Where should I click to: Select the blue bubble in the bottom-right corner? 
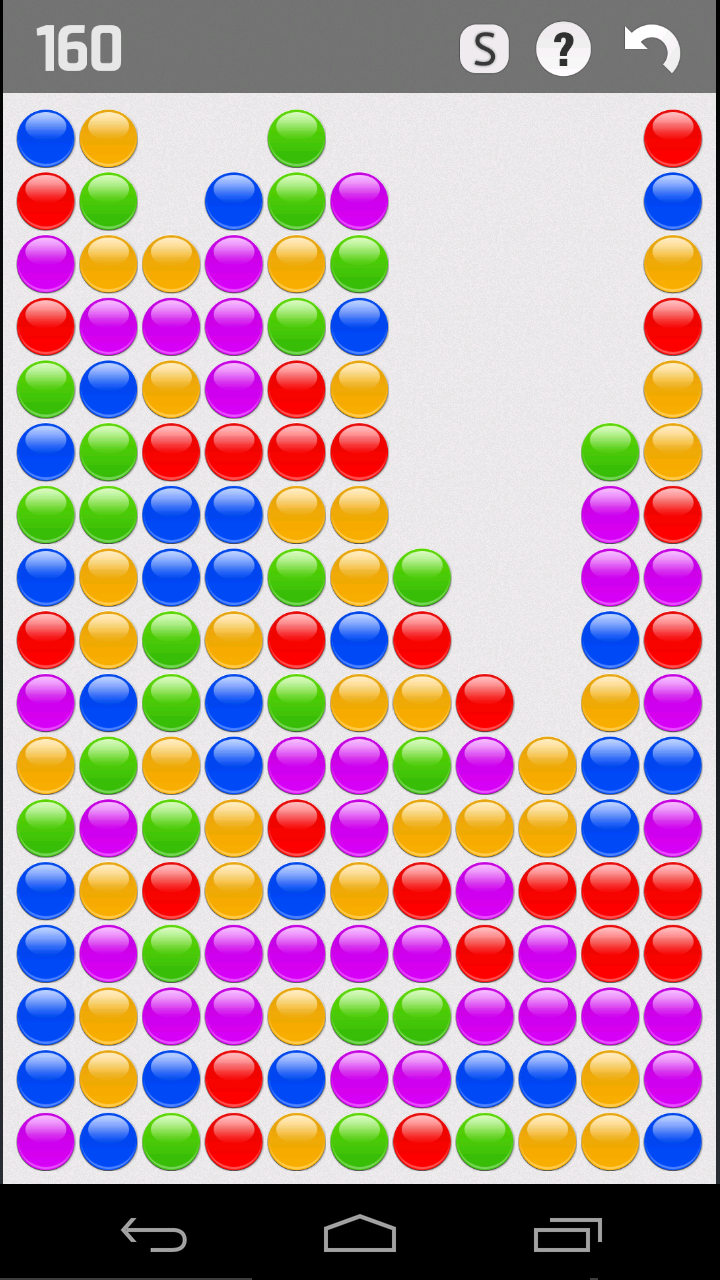pos(672,1142)
